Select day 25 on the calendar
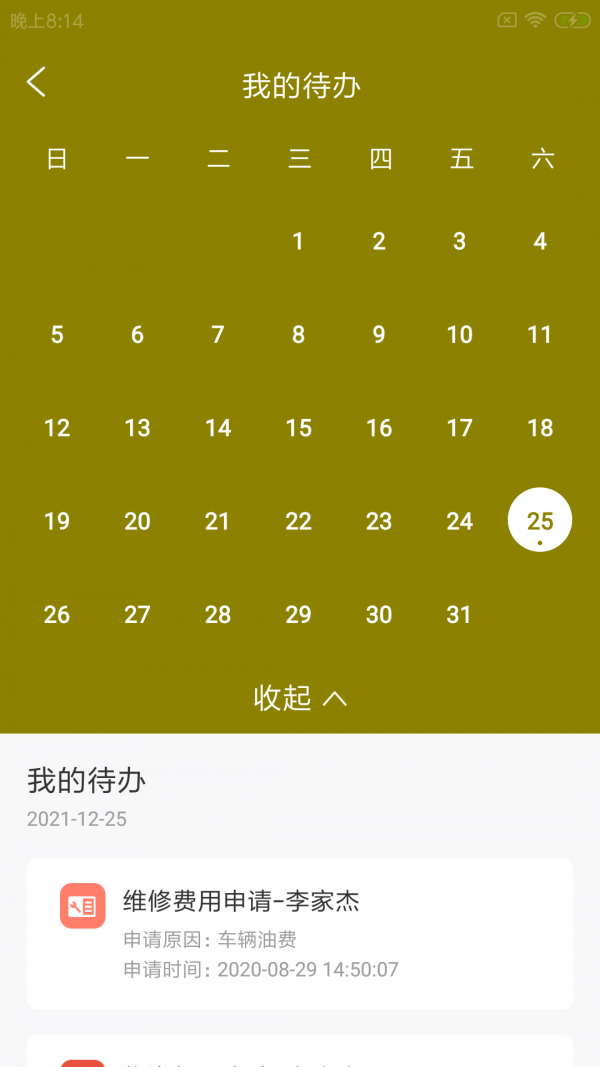Viewport: 600px width, 1067px height. point(540,521)
